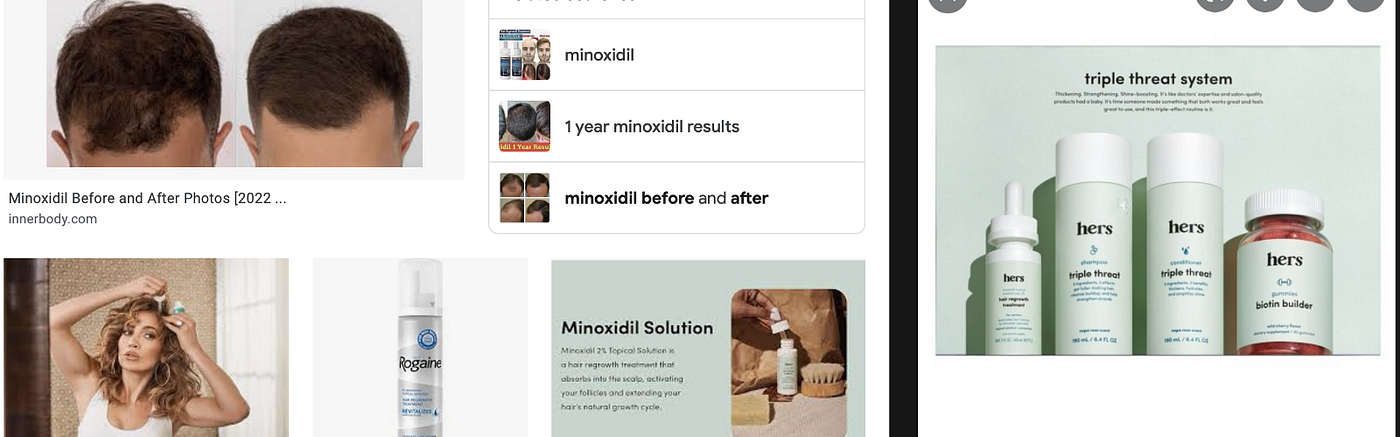Open the image of woman applying hair serum
Viewport: 1400px width, 437px height.
pyautogui.click(x=146, y=347)
